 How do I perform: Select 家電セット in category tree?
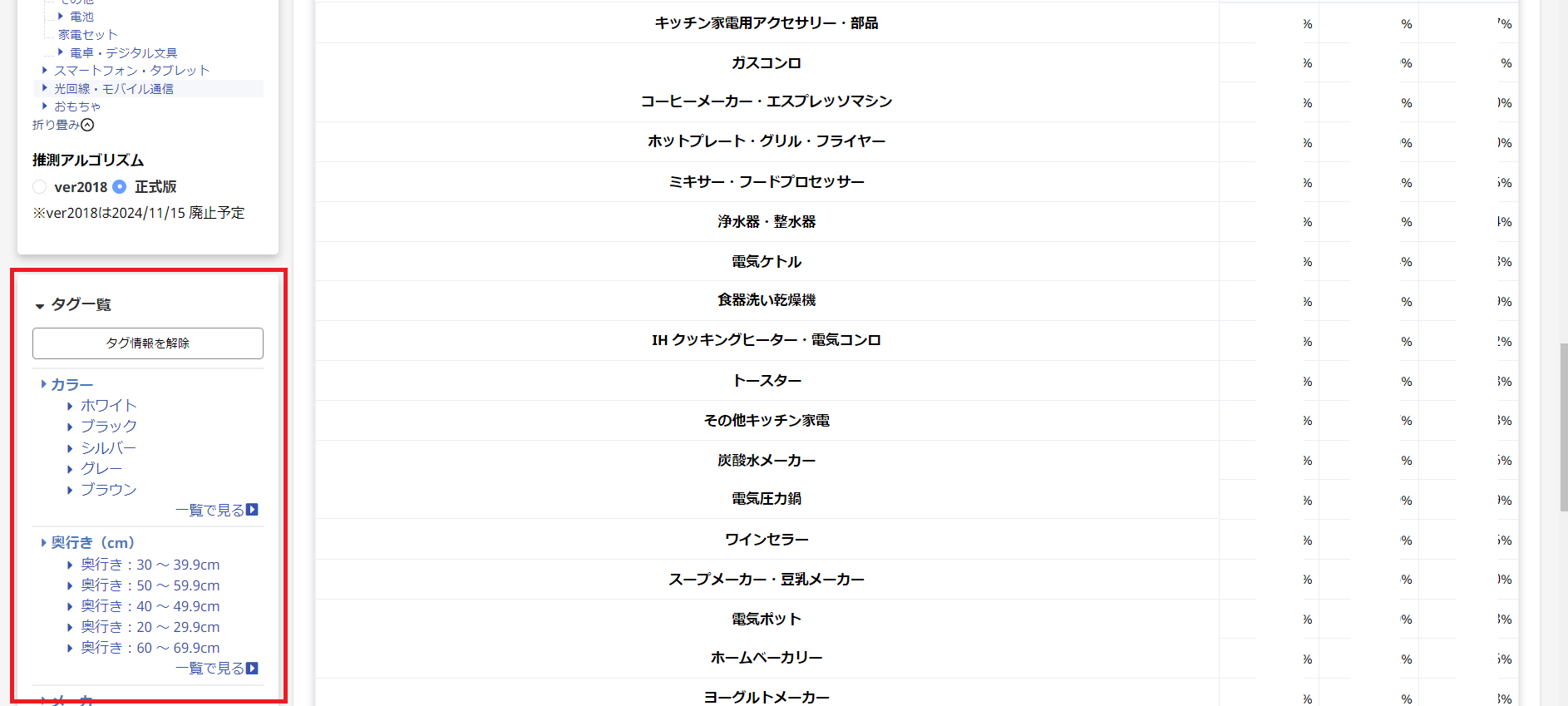(x=88, y=35)
